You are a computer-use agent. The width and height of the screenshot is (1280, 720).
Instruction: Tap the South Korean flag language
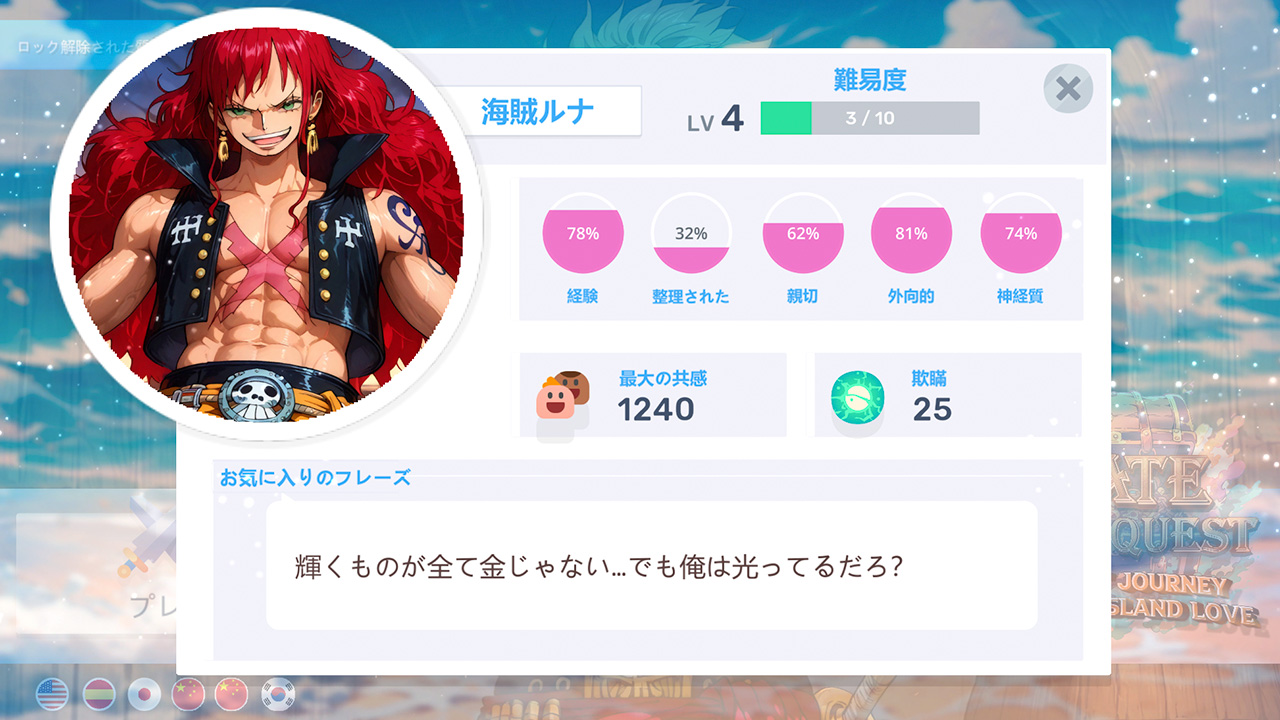coord(278,693)
